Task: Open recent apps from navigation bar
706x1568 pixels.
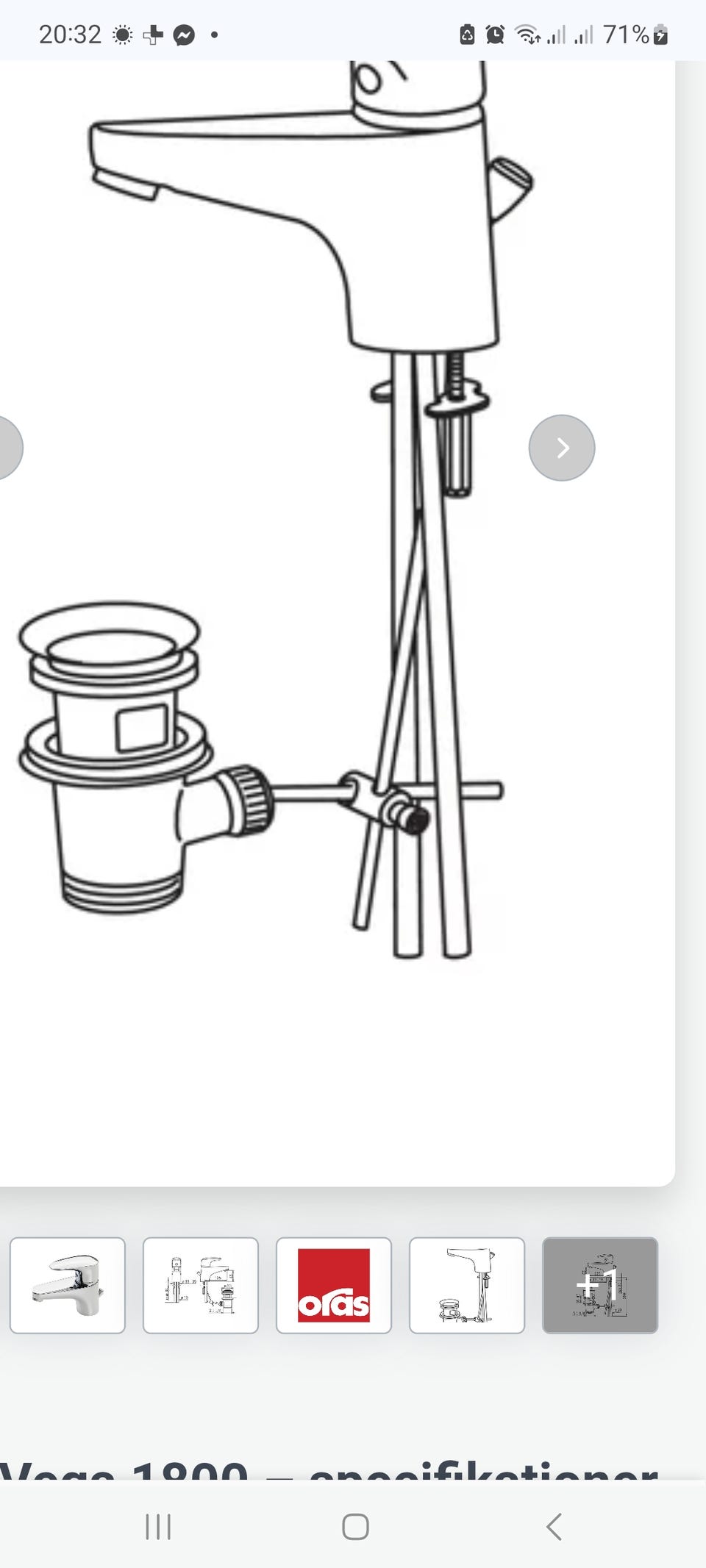Action: (x=158, y=1527)
